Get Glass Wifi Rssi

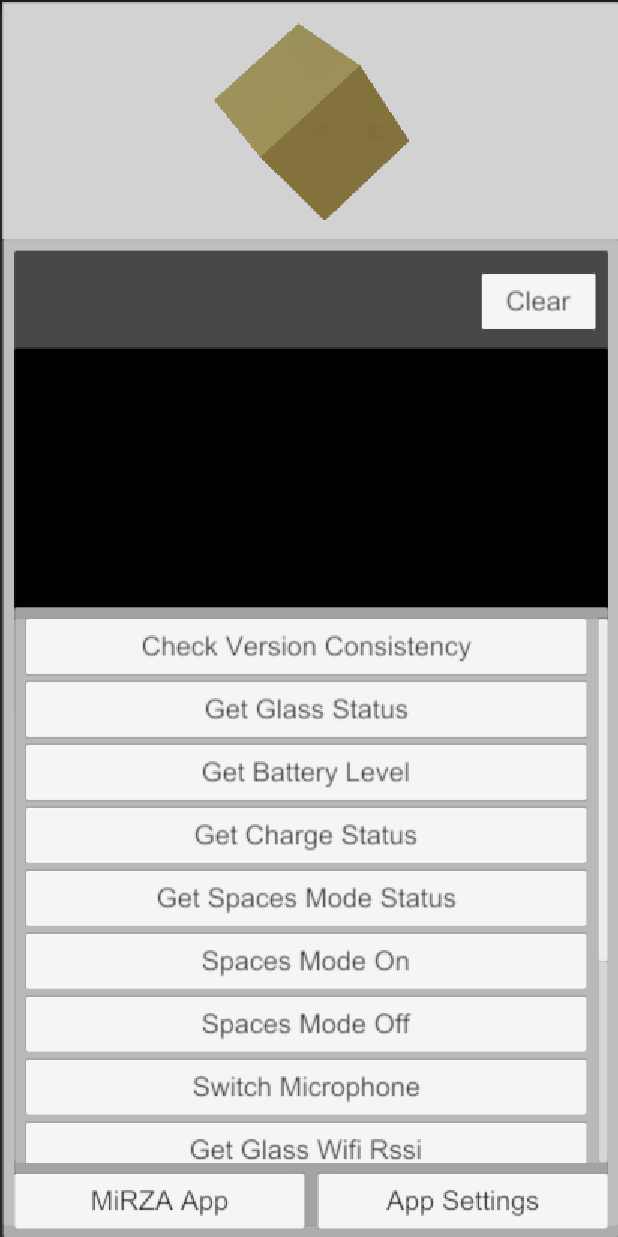[x=306, y=1146]
